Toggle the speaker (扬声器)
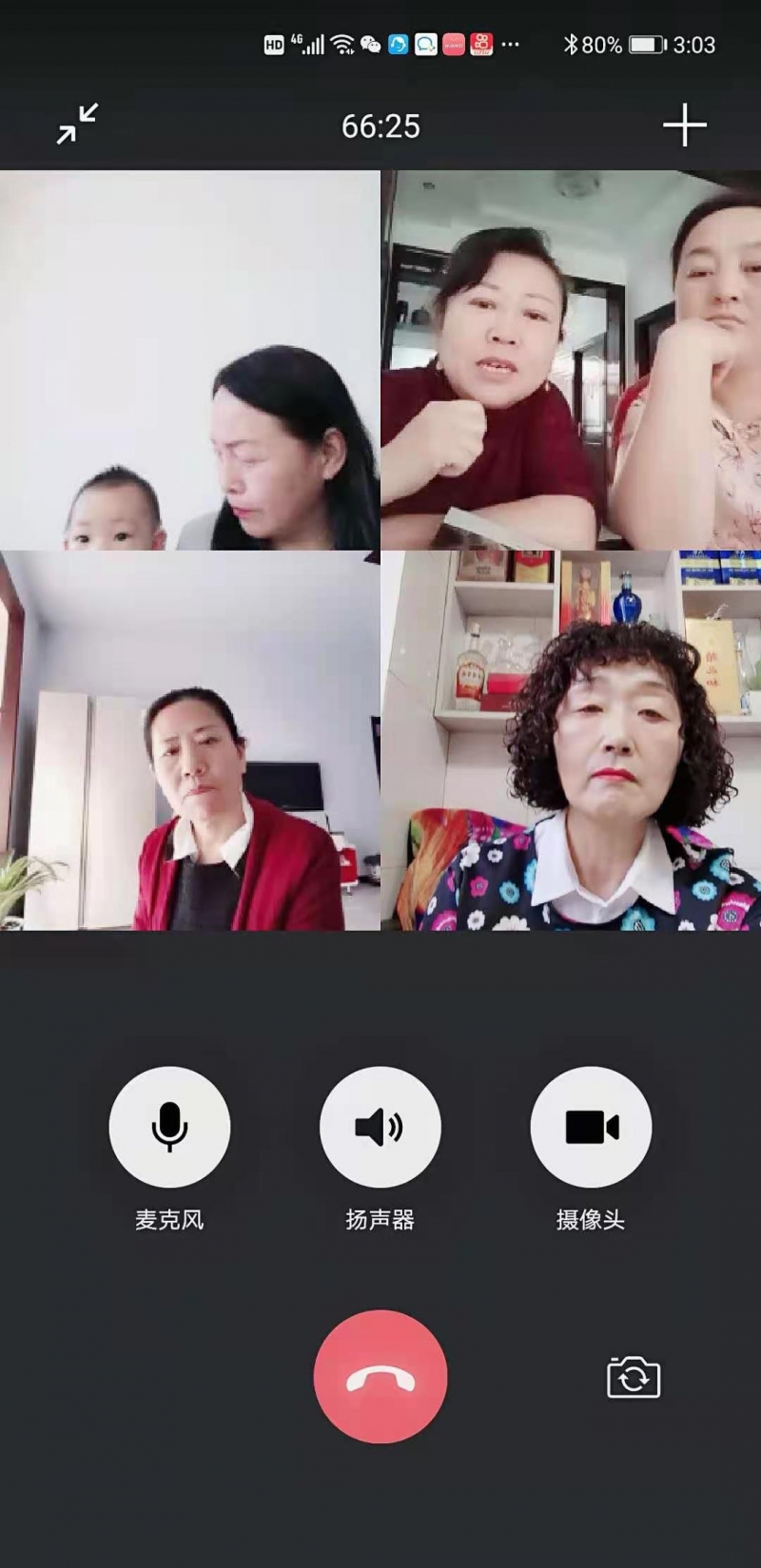 pos(380,1127)
